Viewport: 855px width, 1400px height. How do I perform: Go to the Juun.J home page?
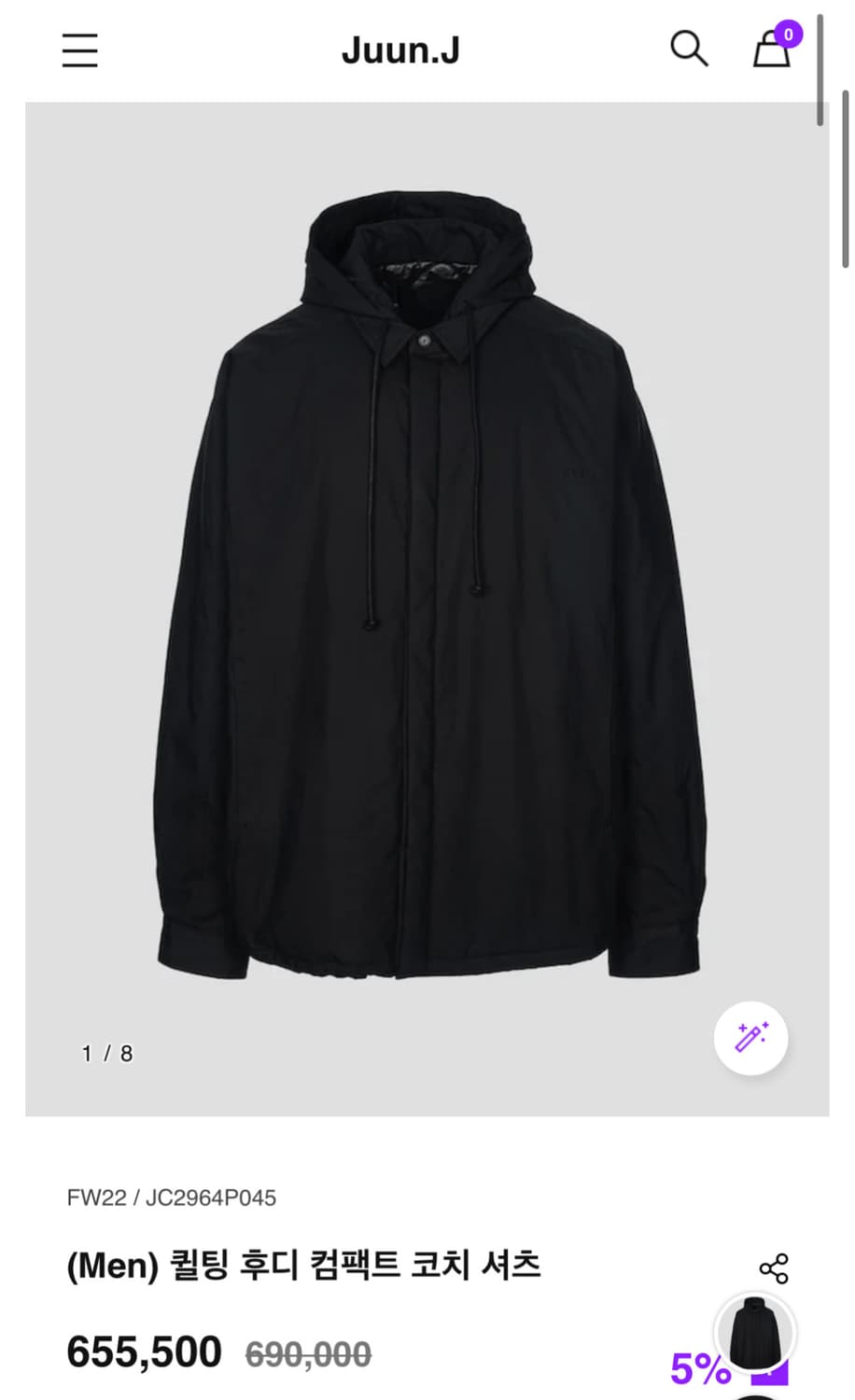[400, 49]
